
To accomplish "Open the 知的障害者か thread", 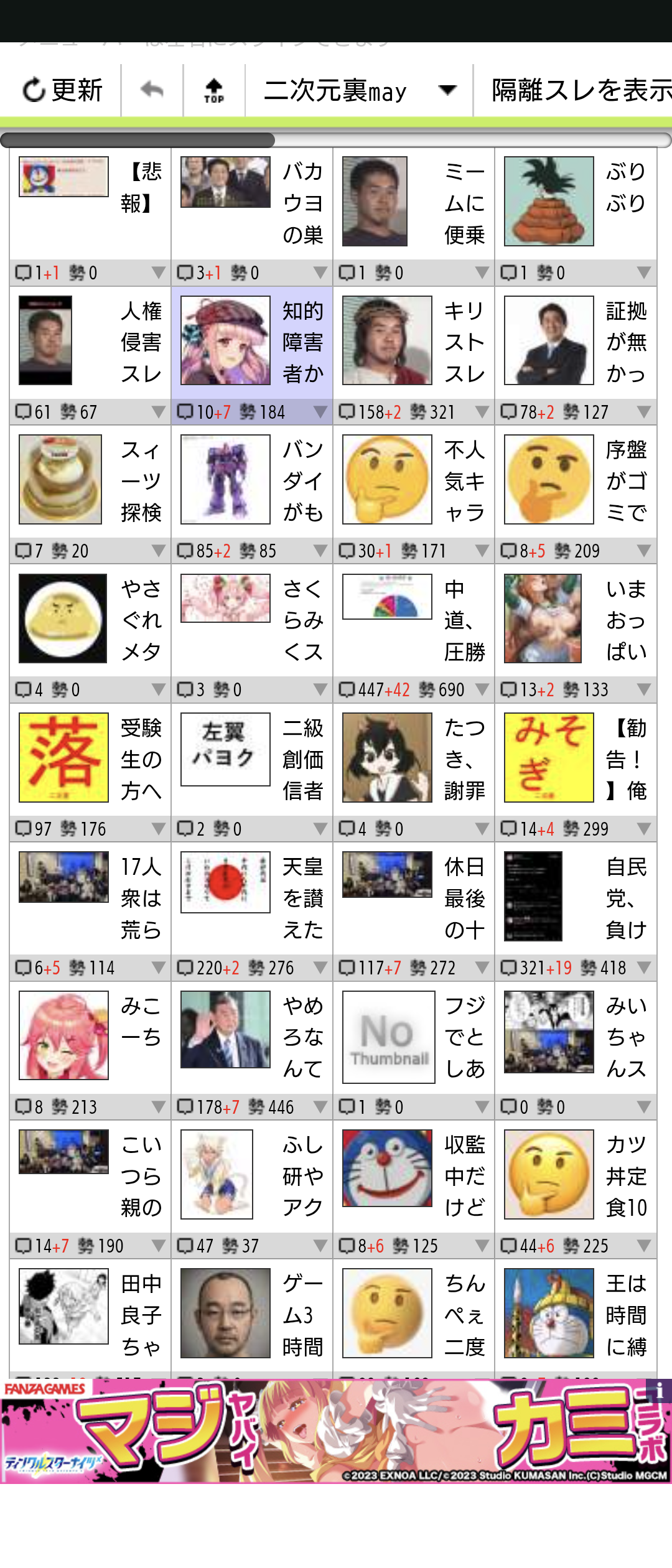I will (x=252, y=342).
